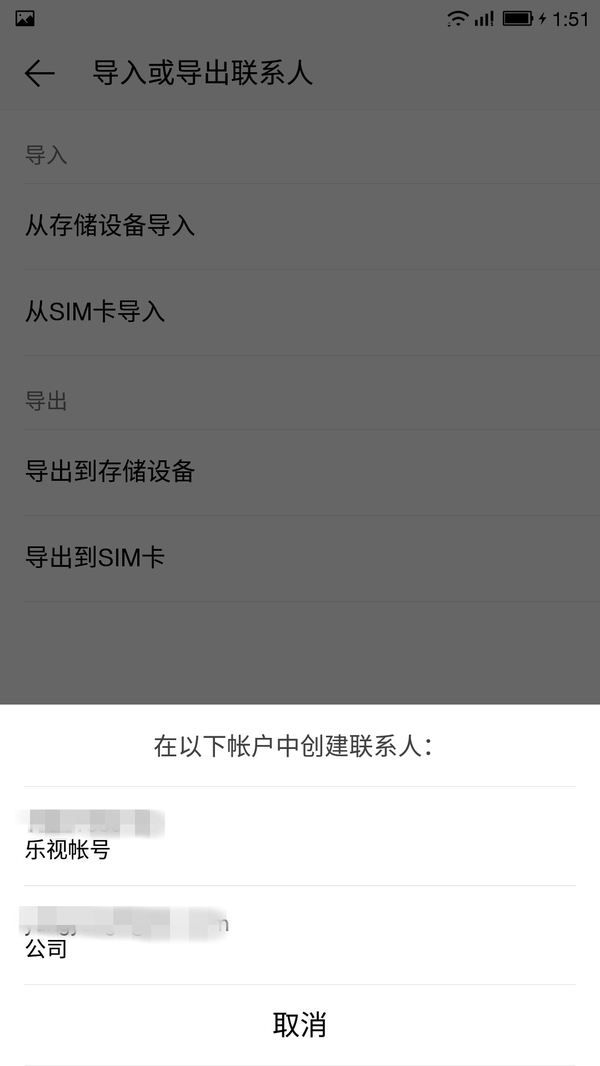Screen dimensions: 600x1066
Task: Select the 乐视帐号 account option
Action: point(300,836)
